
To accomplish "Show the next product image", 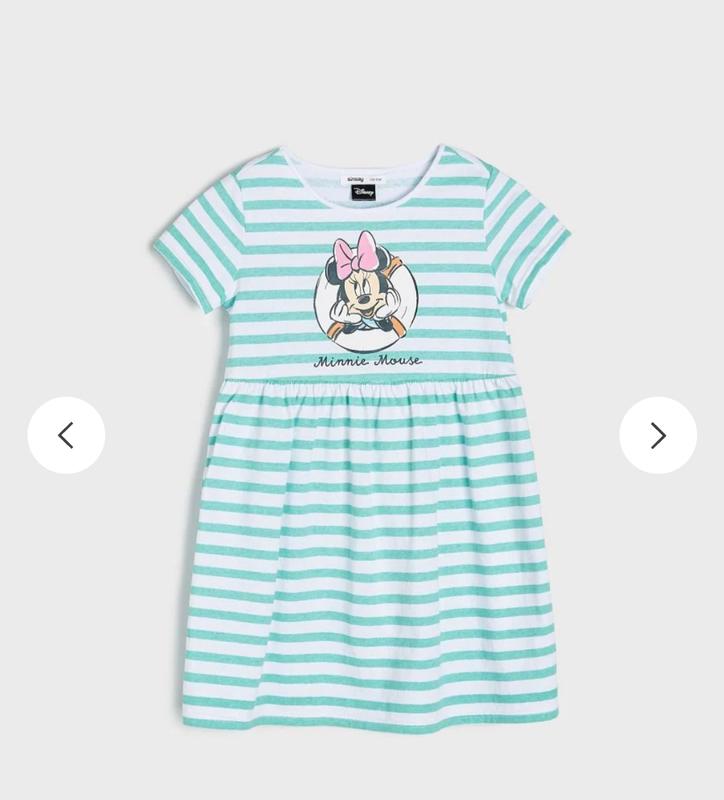I will pyautogui.click(x=658, y=435).
